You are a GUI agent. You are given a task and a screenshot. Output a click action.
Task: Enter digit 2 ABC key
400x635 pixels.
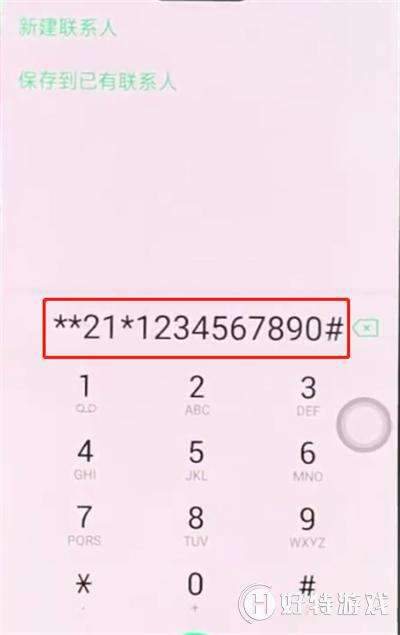(x=197, y=395)
